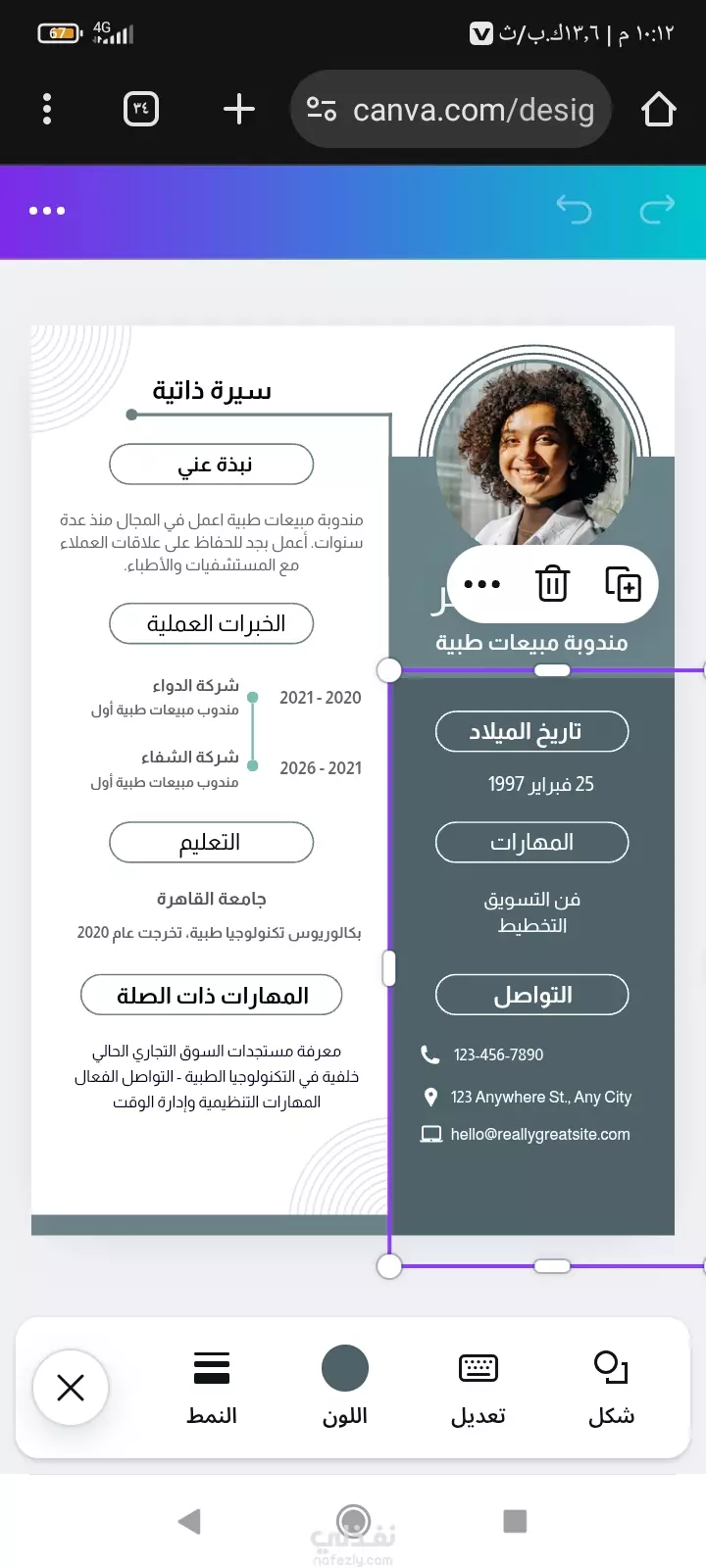The width and height of the screenshot is (706, 1568).
Task: Select the تعديل edit tool
Action: tap(479, 1388)
